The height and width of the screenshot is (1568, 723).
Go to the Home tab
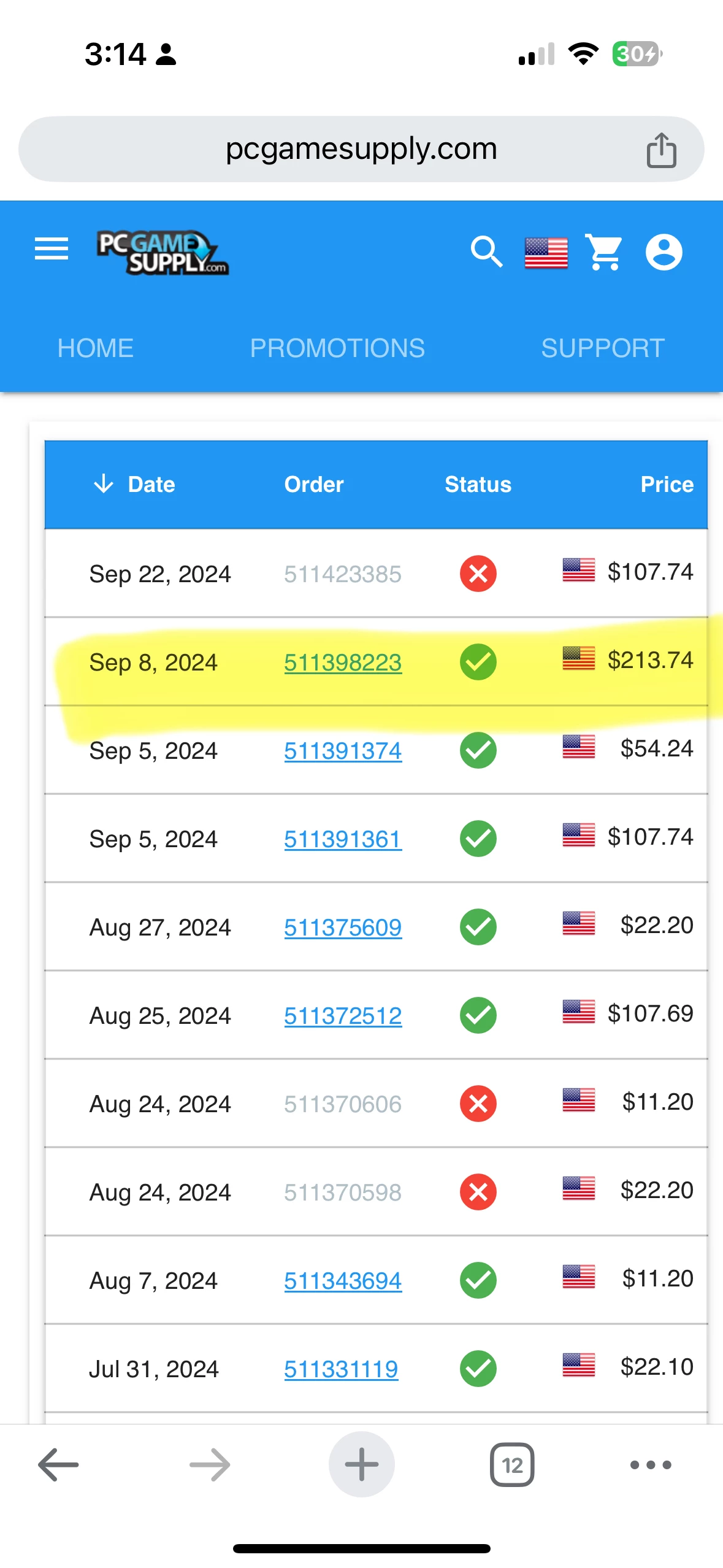click(95, 348)
